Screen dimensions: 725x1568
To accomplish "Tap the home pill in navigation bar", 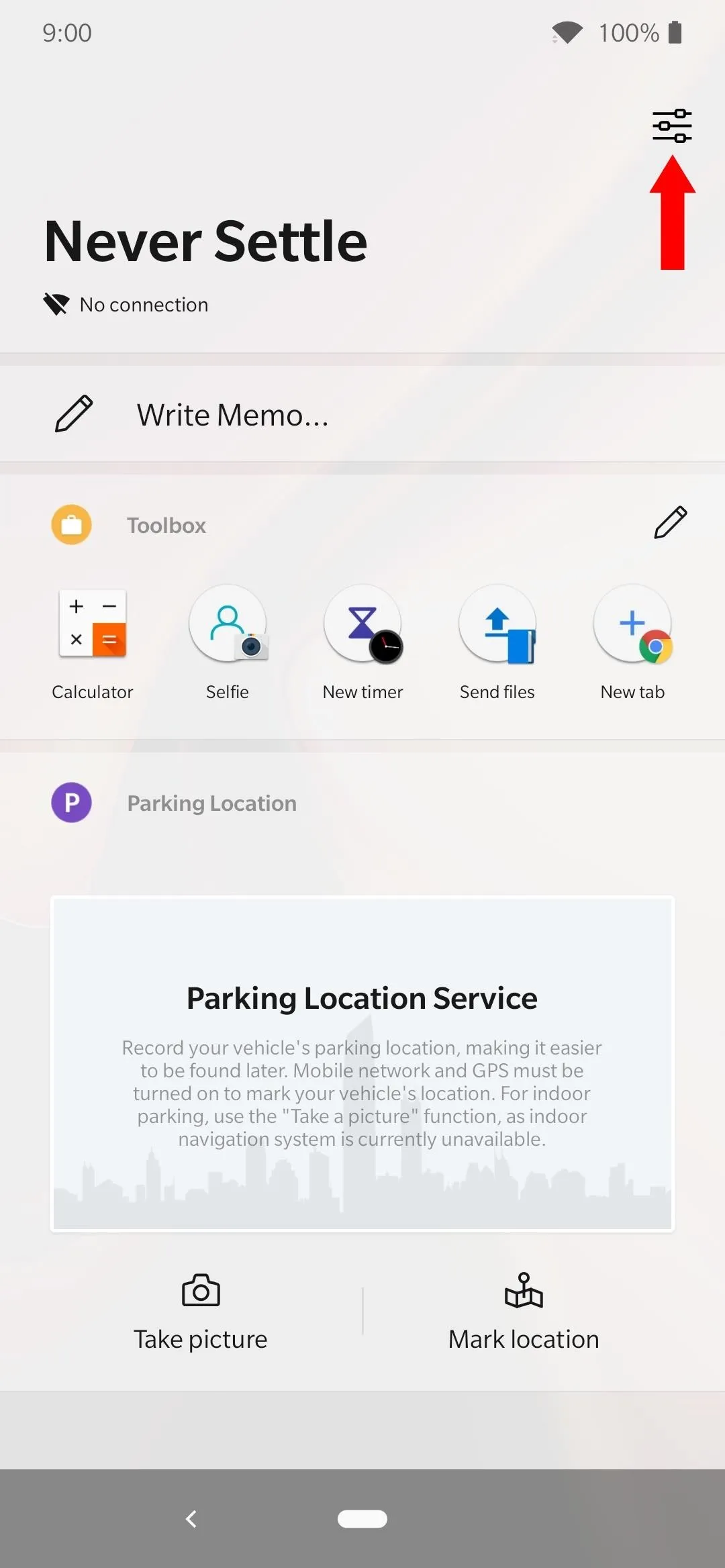I will 362,1518.
